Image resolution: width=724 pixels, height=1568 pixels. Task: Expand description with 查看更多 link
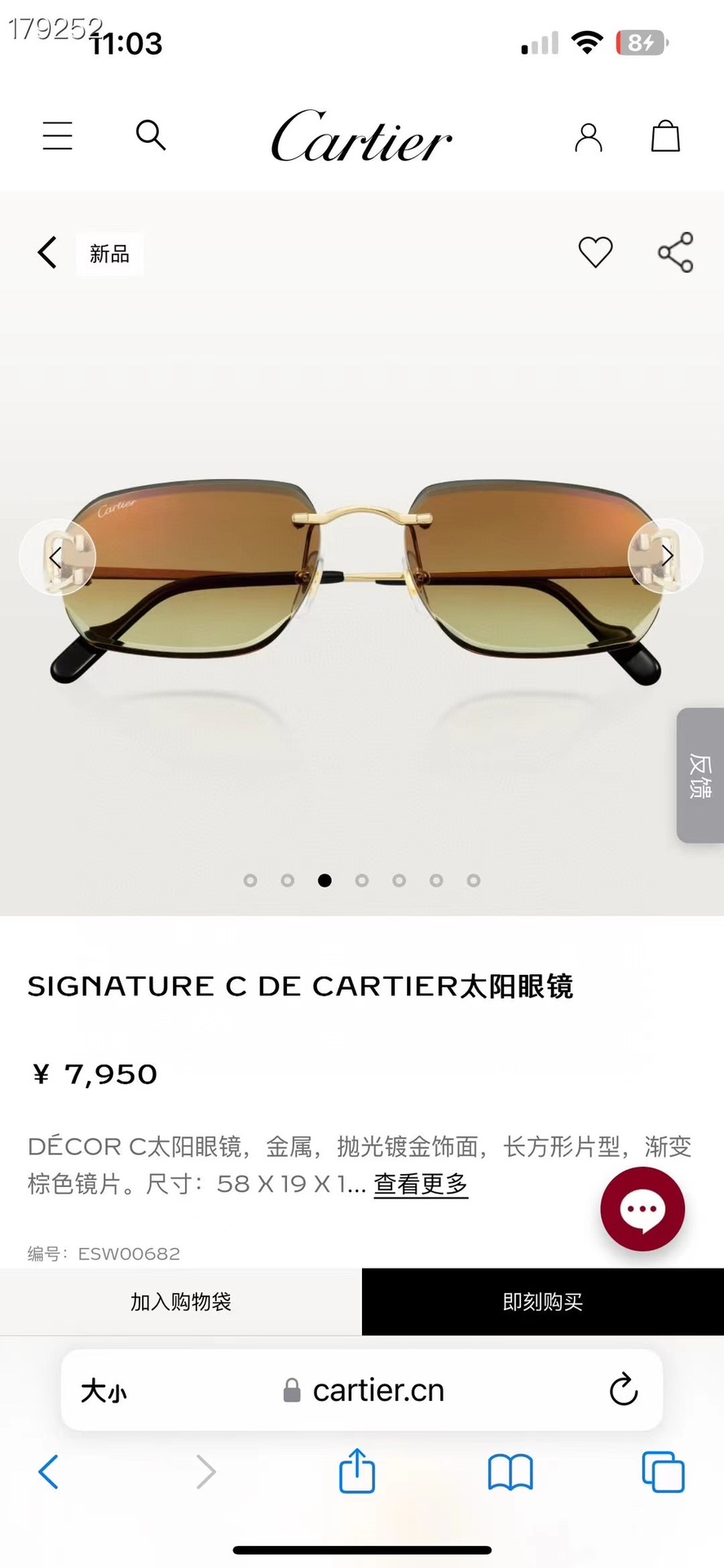(421, 1184)
